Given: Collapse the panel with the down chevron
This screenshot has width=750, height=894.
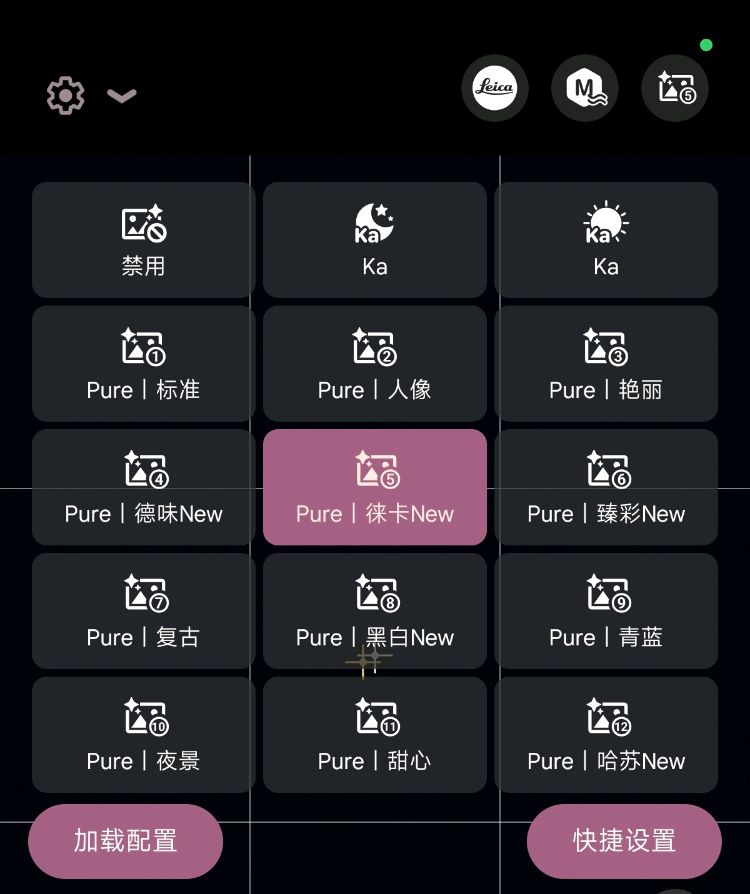Looking at the screenshot, I should point(122,96).
